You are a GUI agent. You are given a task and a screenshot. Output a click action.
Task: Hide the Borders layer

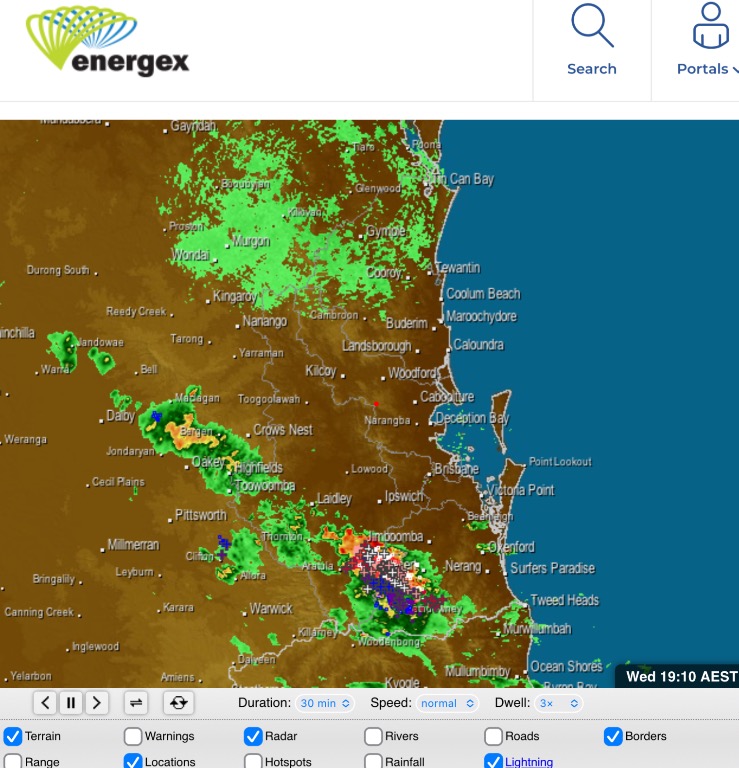pyautogui.click(x=613, y=737)
